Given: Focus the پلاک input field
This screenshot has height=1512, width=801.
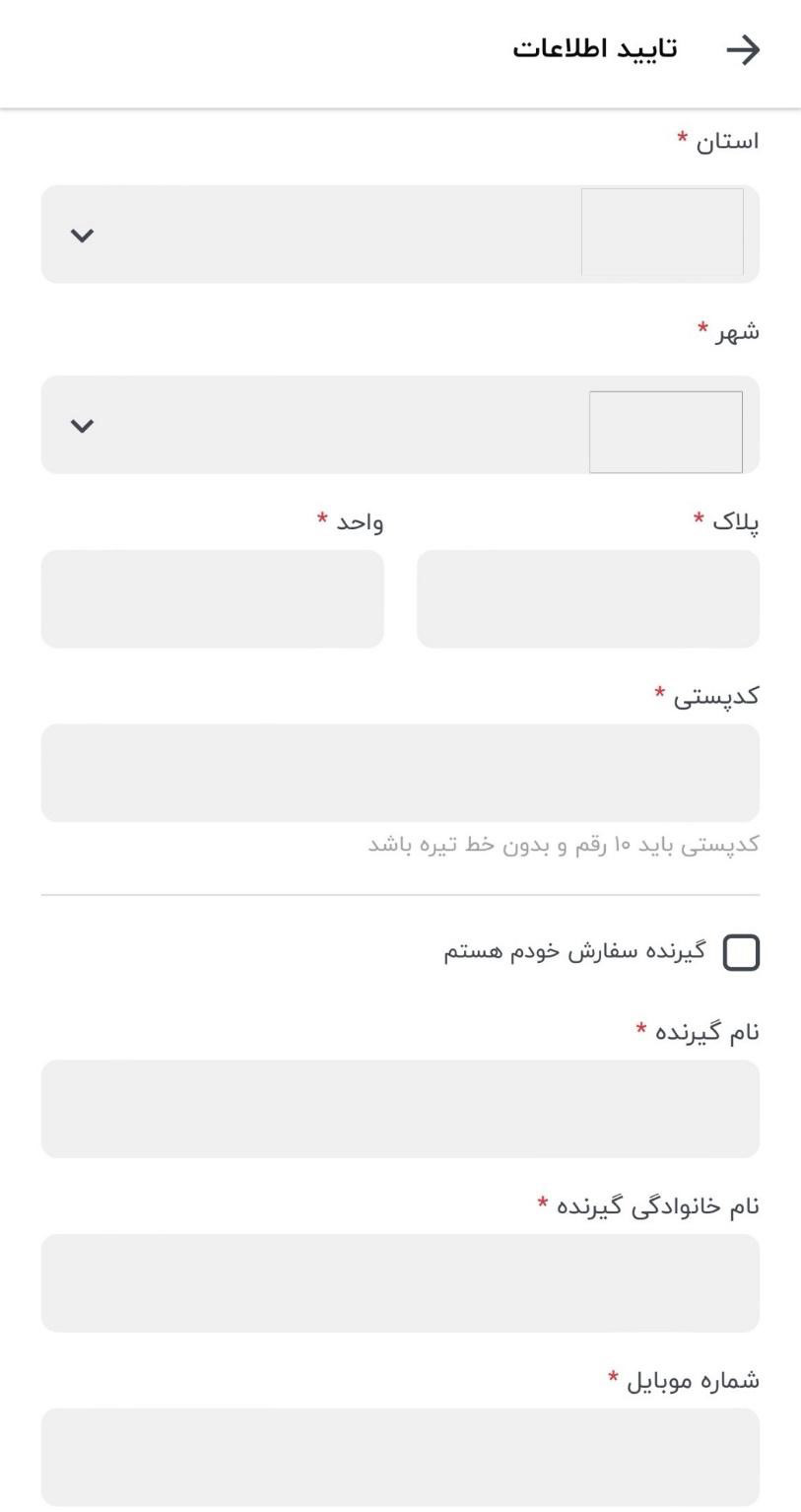Looking at the screenshot, I should (x=587, y=599).
